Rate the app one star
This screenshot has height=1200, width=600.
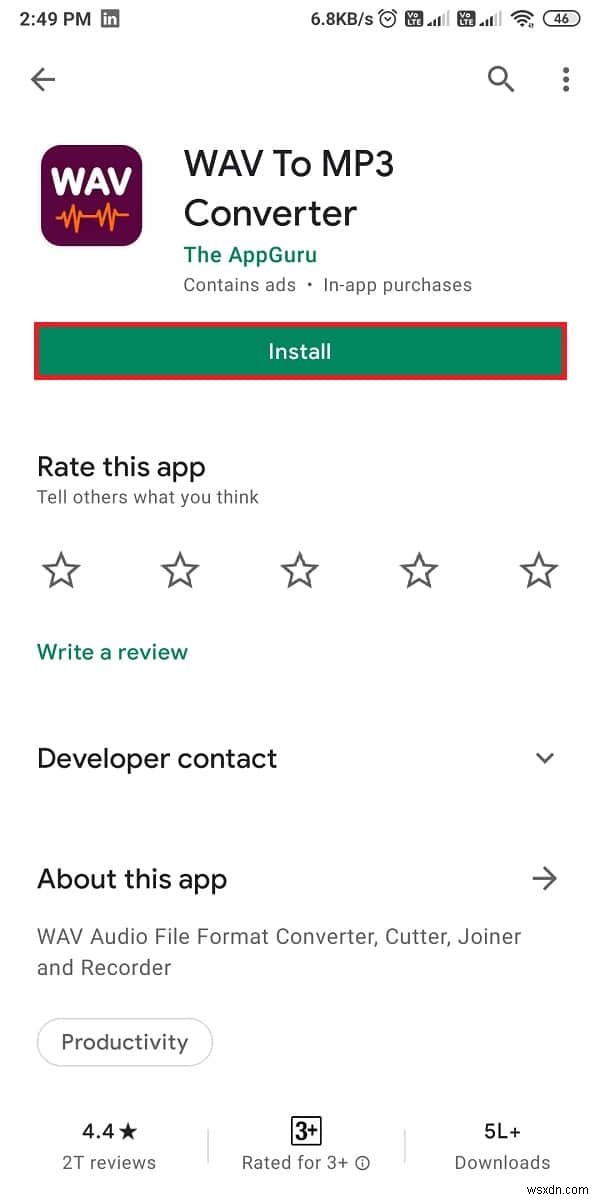[61, 571]
